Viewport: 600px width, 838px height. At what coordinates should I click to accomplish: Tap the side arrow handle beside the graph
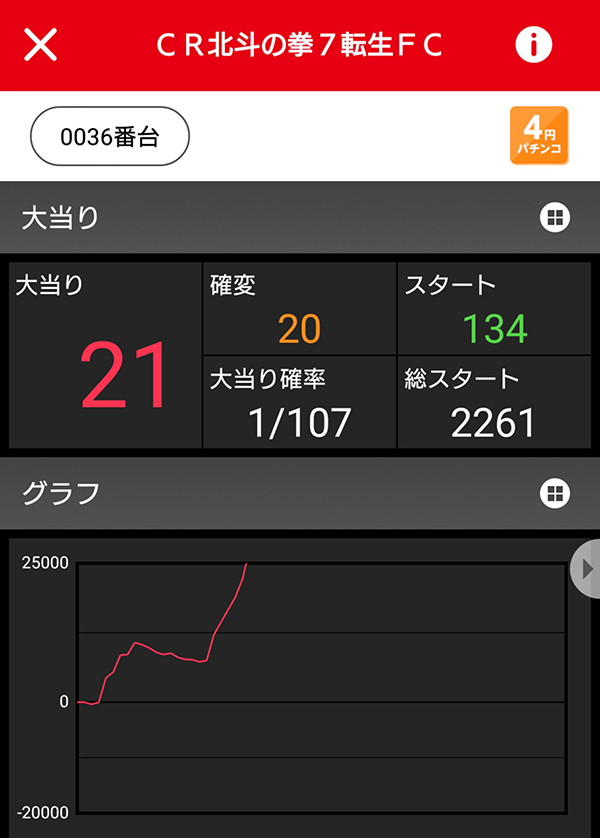tap(586, 572)
